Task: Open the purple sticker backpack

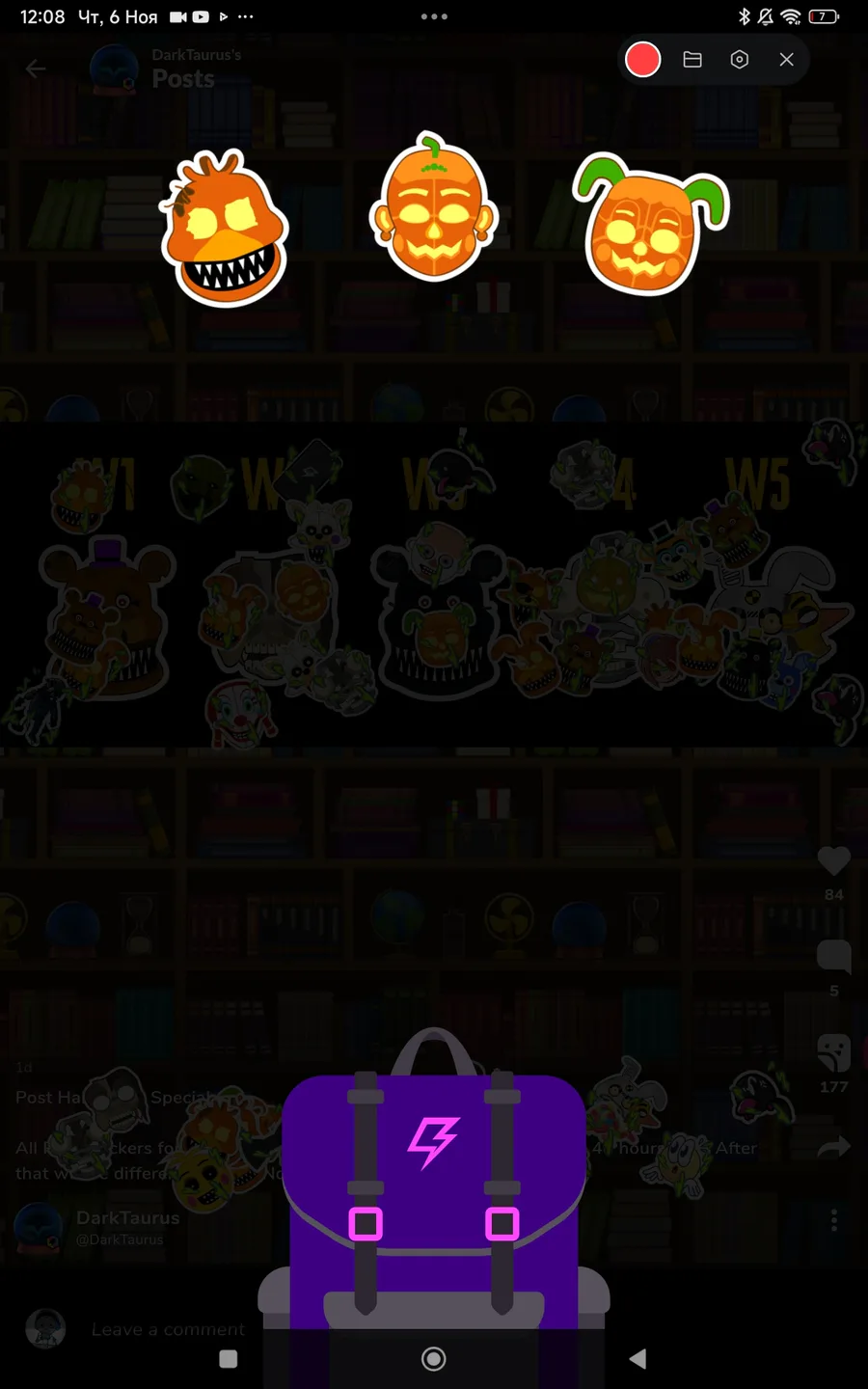Action: click(434, 1185)
